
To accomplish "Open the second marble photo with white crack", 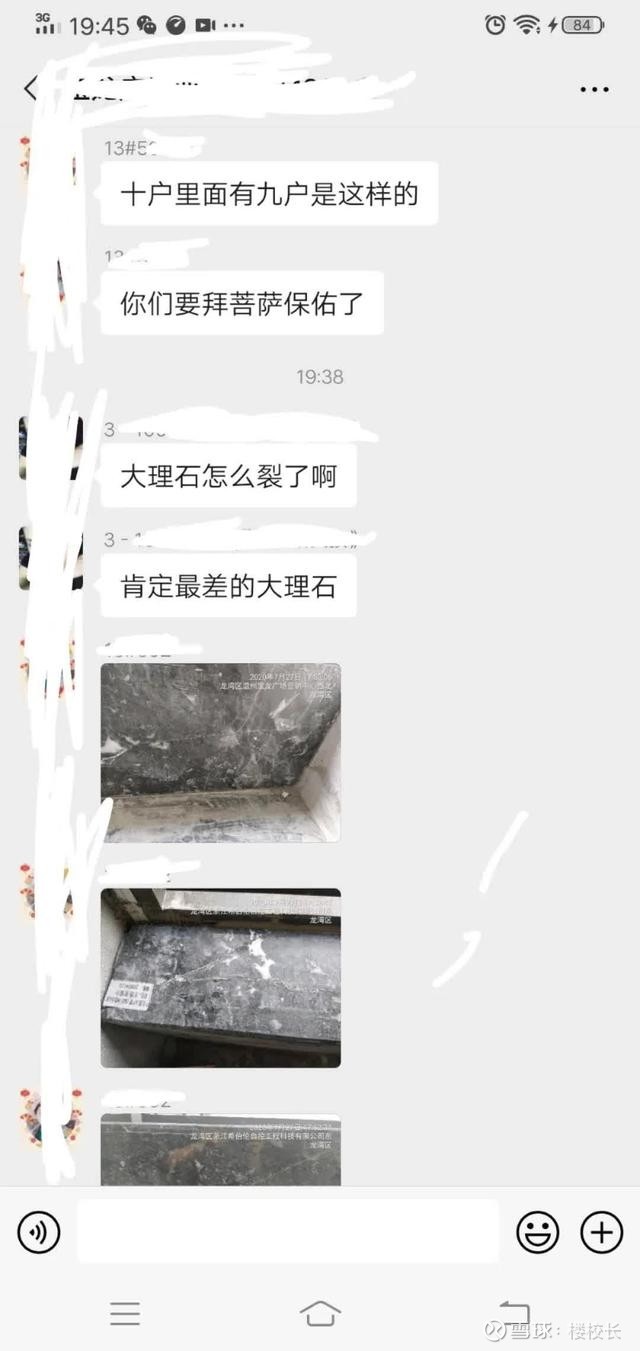I will (x=220, y=977).
